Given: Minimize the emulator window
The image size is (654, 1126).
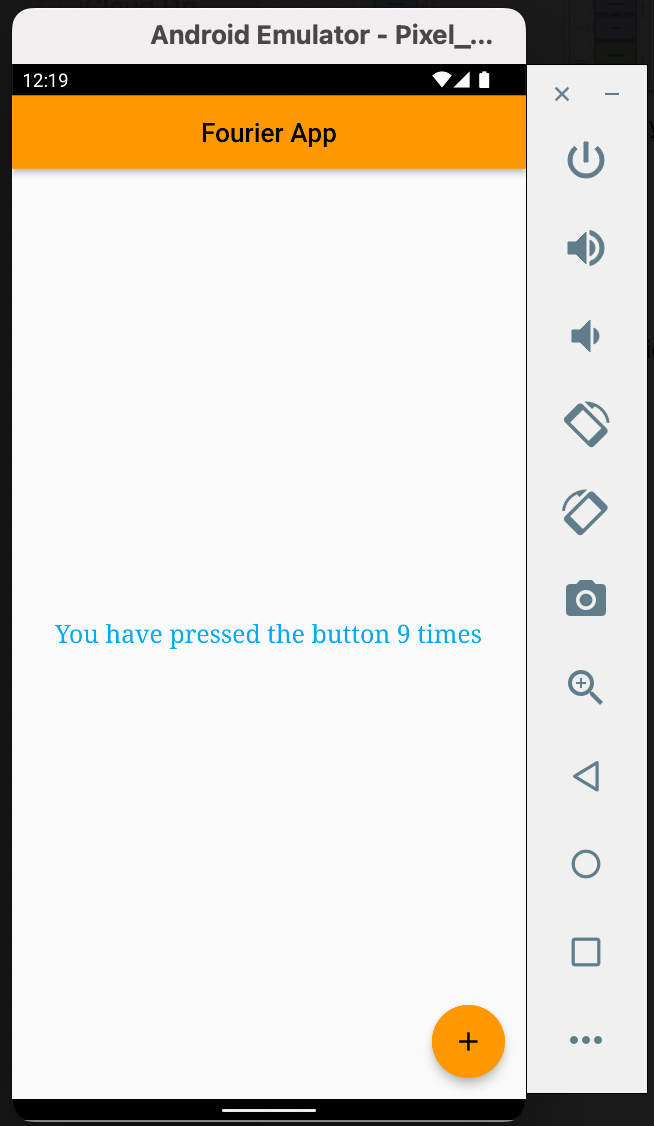Looking at the screenshot, I should [x=612, y=94].
